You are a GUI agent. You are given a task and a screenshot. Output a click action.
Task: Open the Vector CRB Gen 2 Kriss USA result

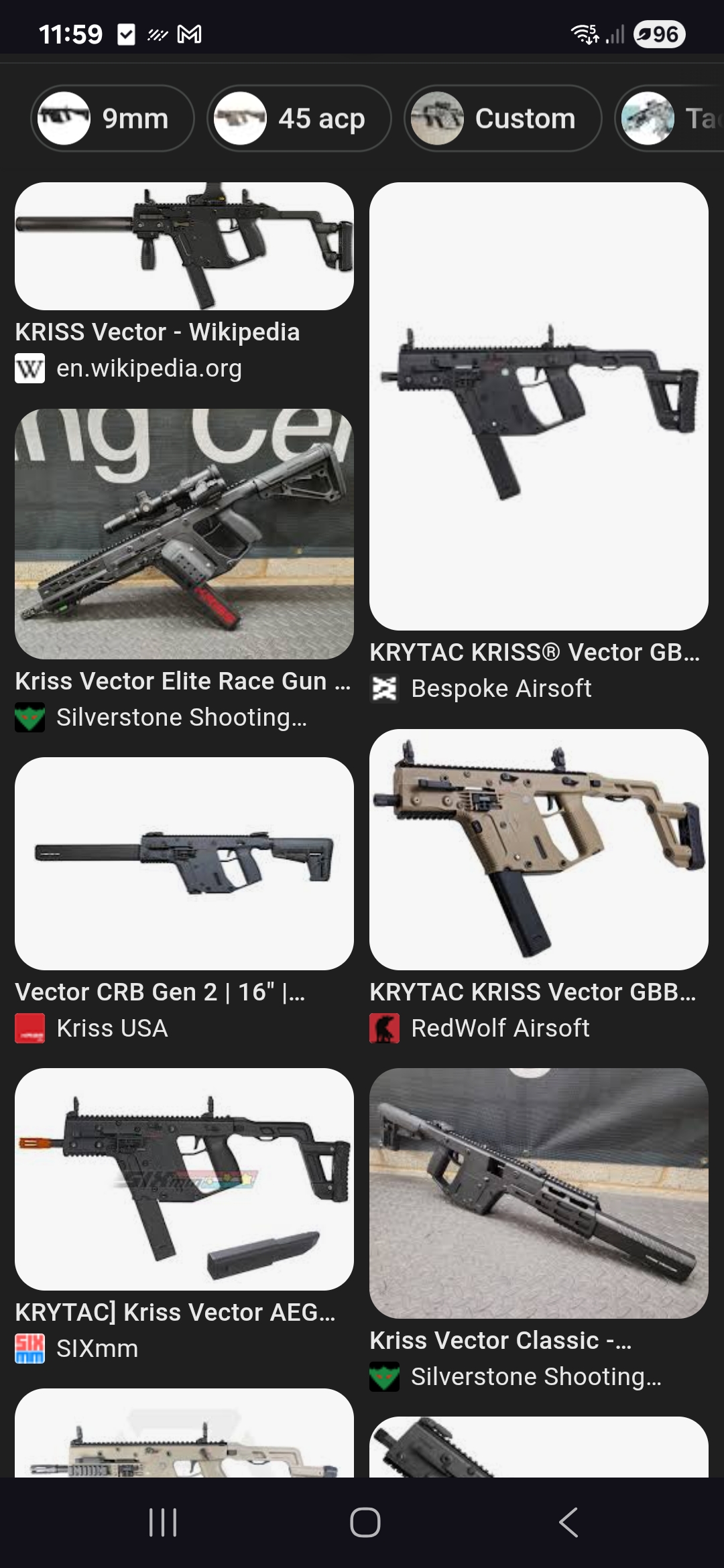coord(184,863)
